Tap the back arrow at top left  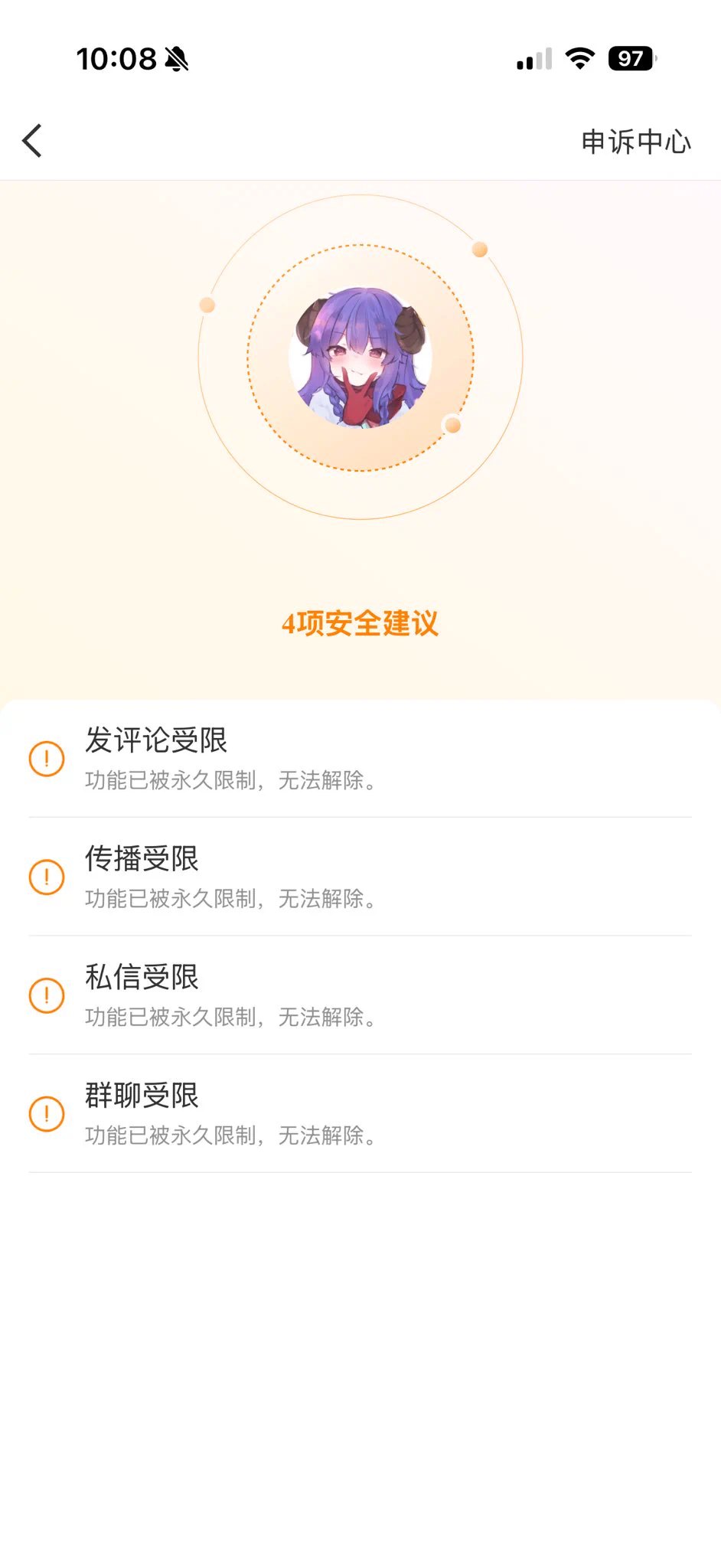pos(32,141)
